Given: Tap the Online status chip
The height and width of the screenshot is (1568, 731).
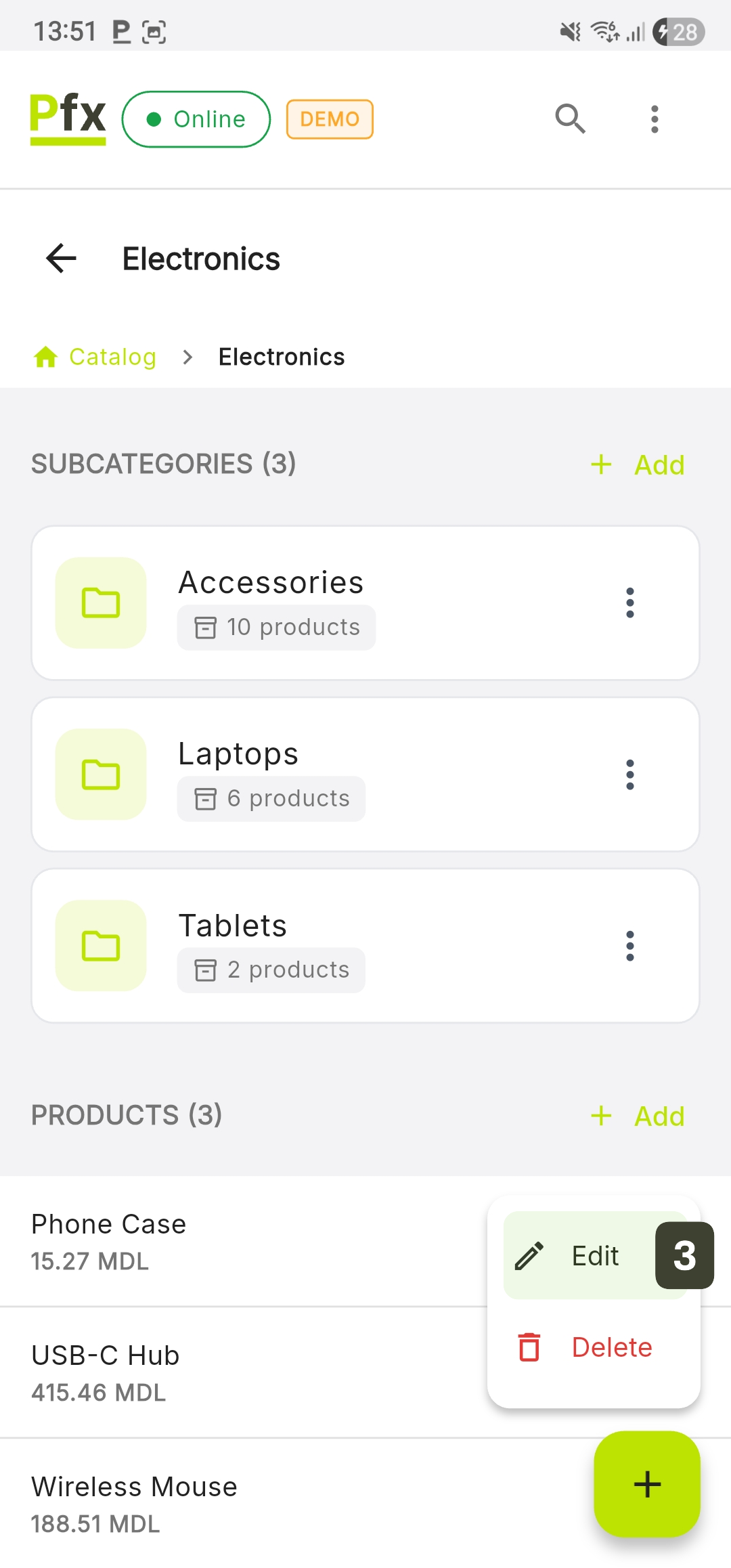Looking at the screenshot, I should (x=196, y=119).
